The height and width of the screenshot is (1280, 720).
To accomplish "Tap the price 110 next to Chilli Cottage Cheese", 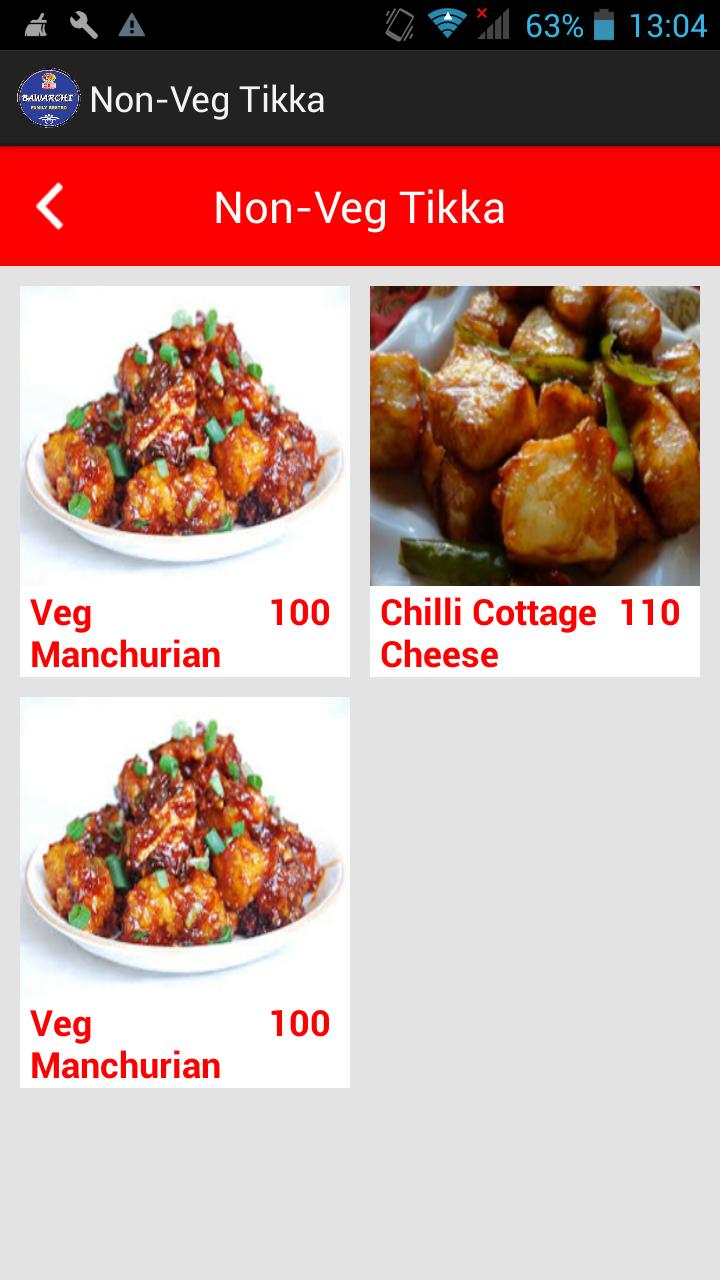I will 650,612.
